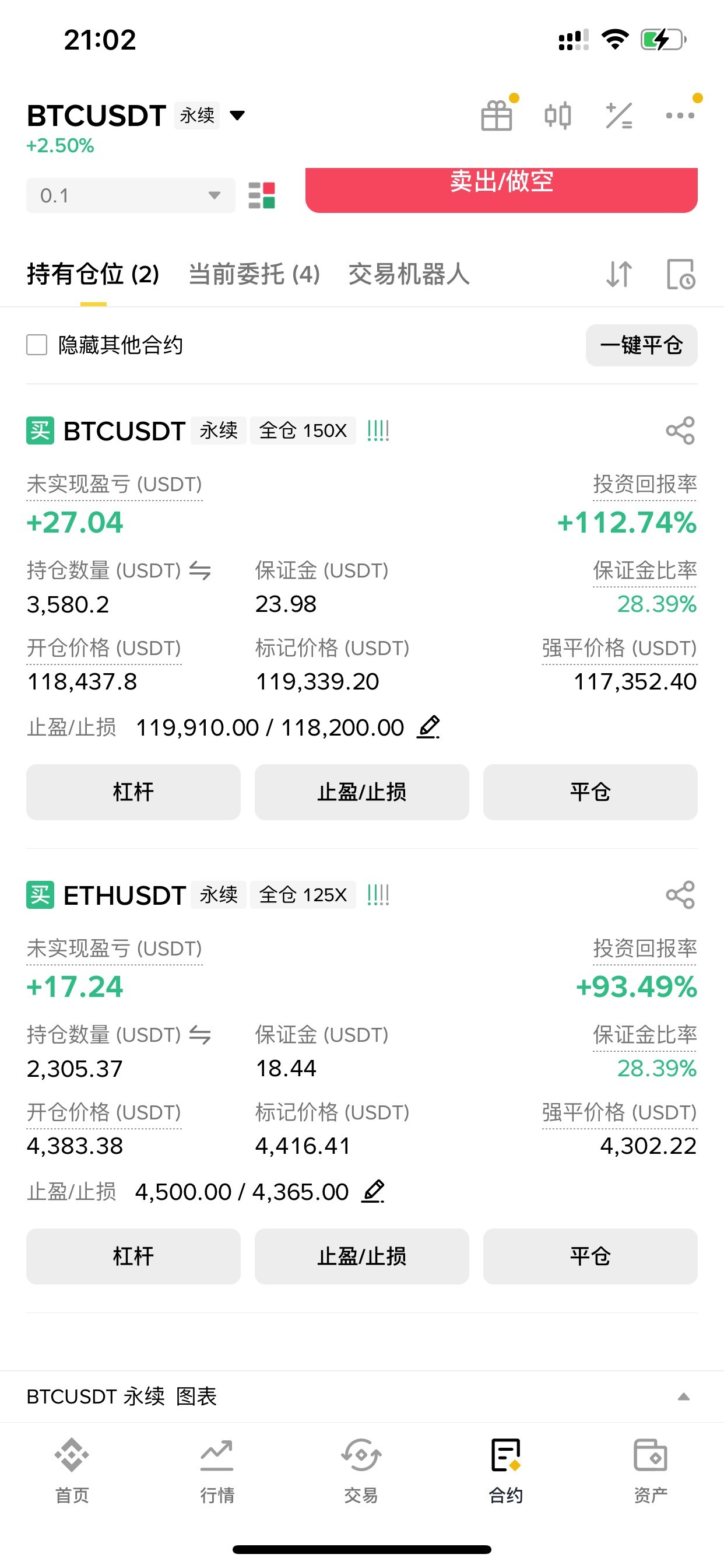The image size is (724, 1568).
Task: Switch to the 交易机器人 tab
Action: [409, 275]
